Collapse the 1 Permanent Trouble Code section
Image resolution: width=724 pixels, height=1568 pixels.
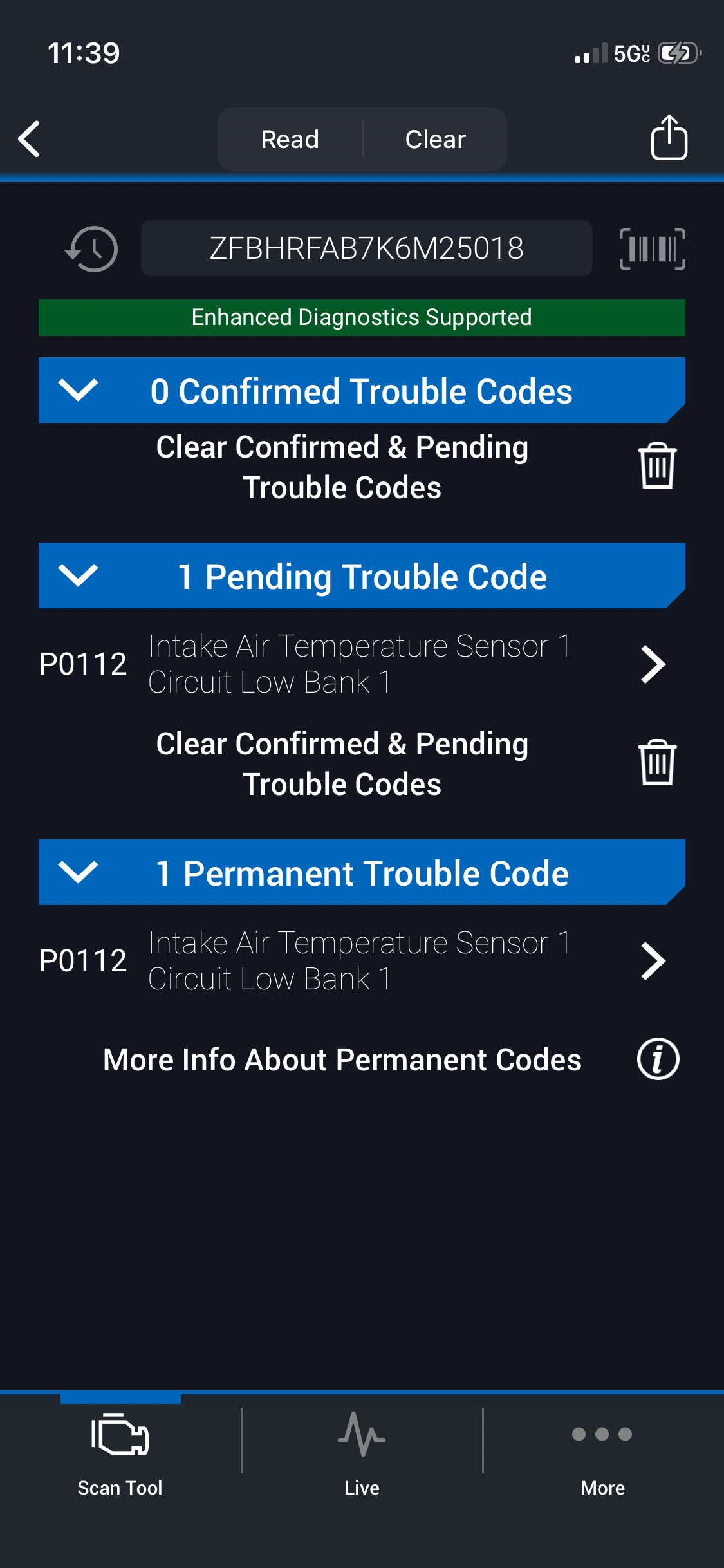pyautogui.click(x=78, y=872)
